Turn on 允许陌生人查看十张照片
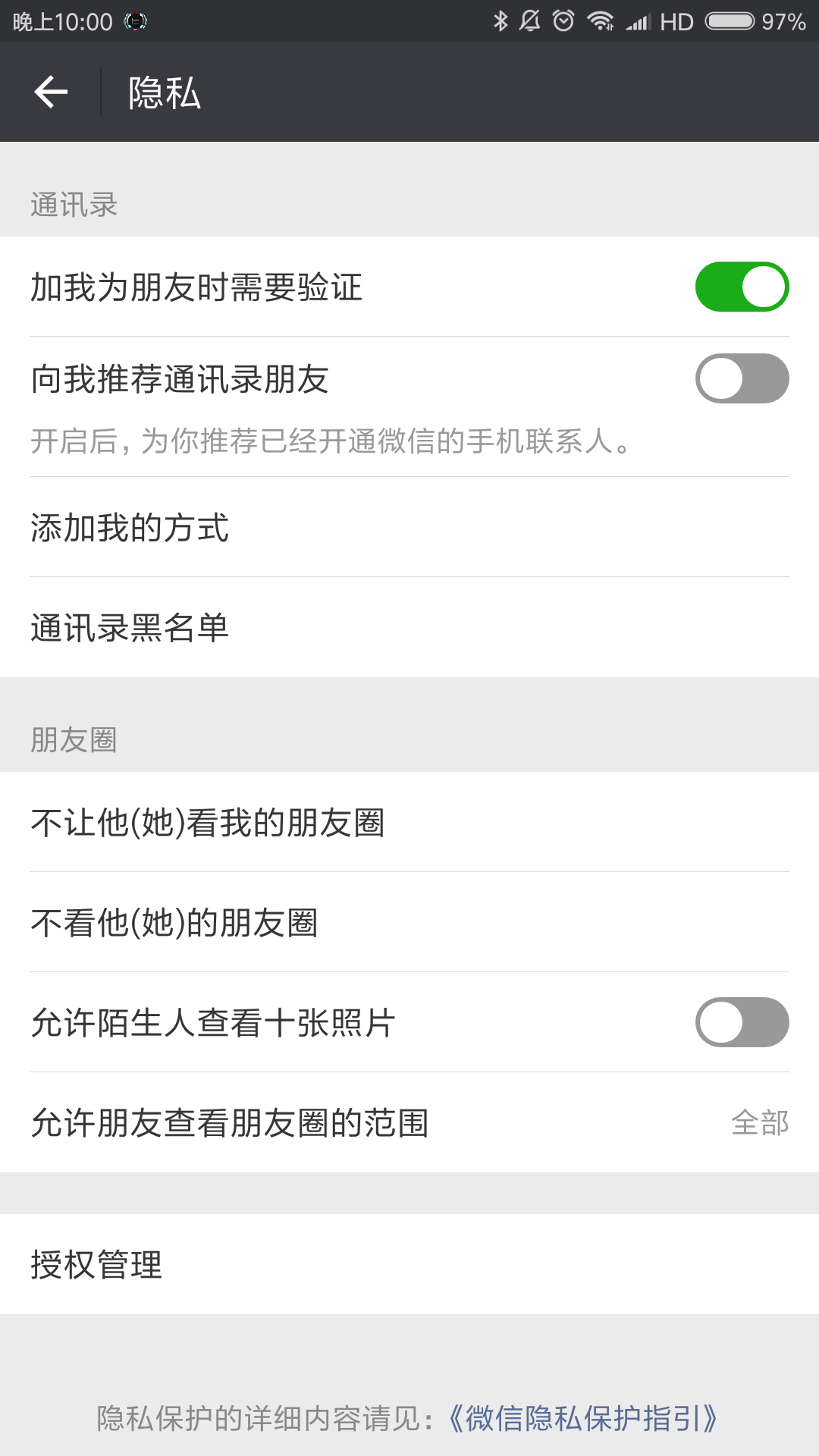Screen dimensions: 819x1456 point(742,1022)
